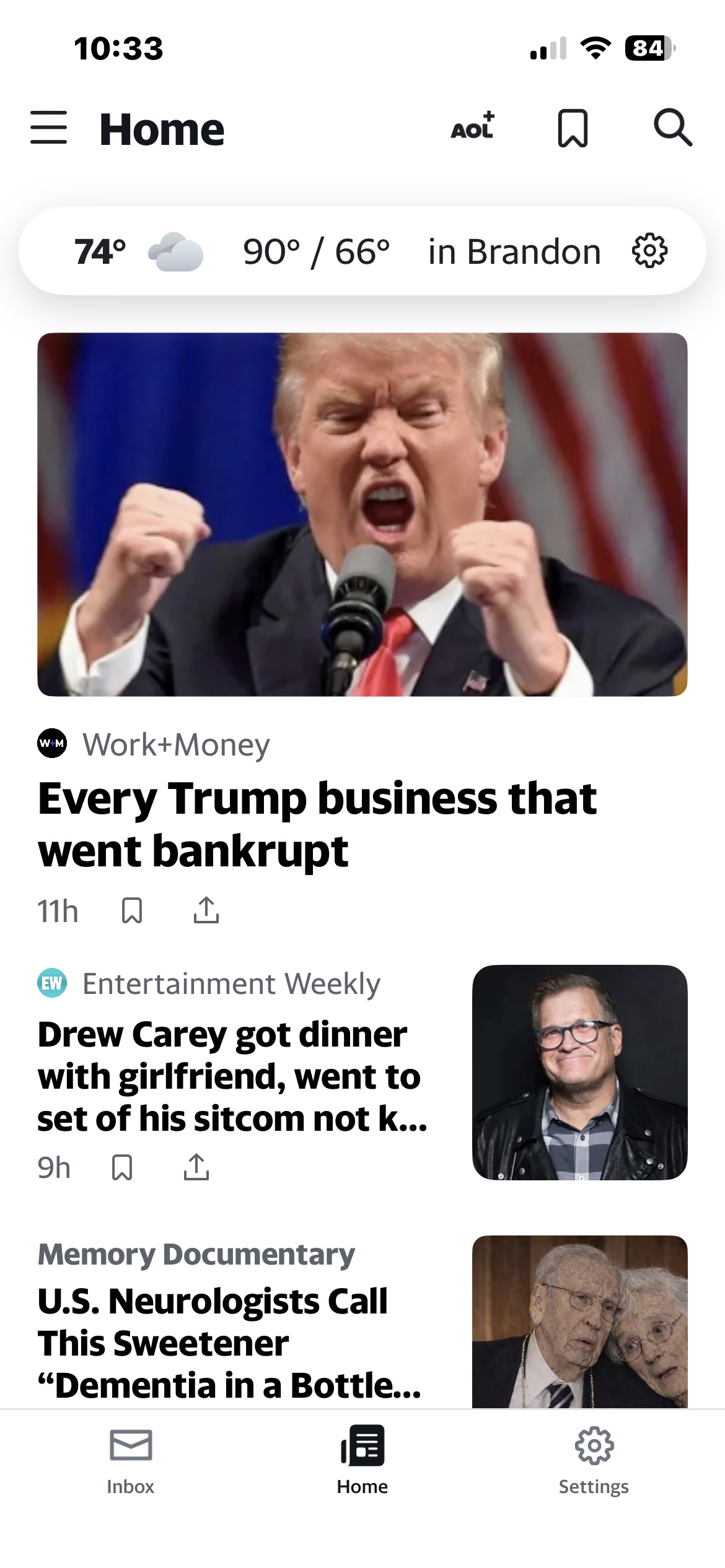The height and width of the screenshot is (1568, 725).
Task: Open the Drew Carey article
Action: [229, 1076]
